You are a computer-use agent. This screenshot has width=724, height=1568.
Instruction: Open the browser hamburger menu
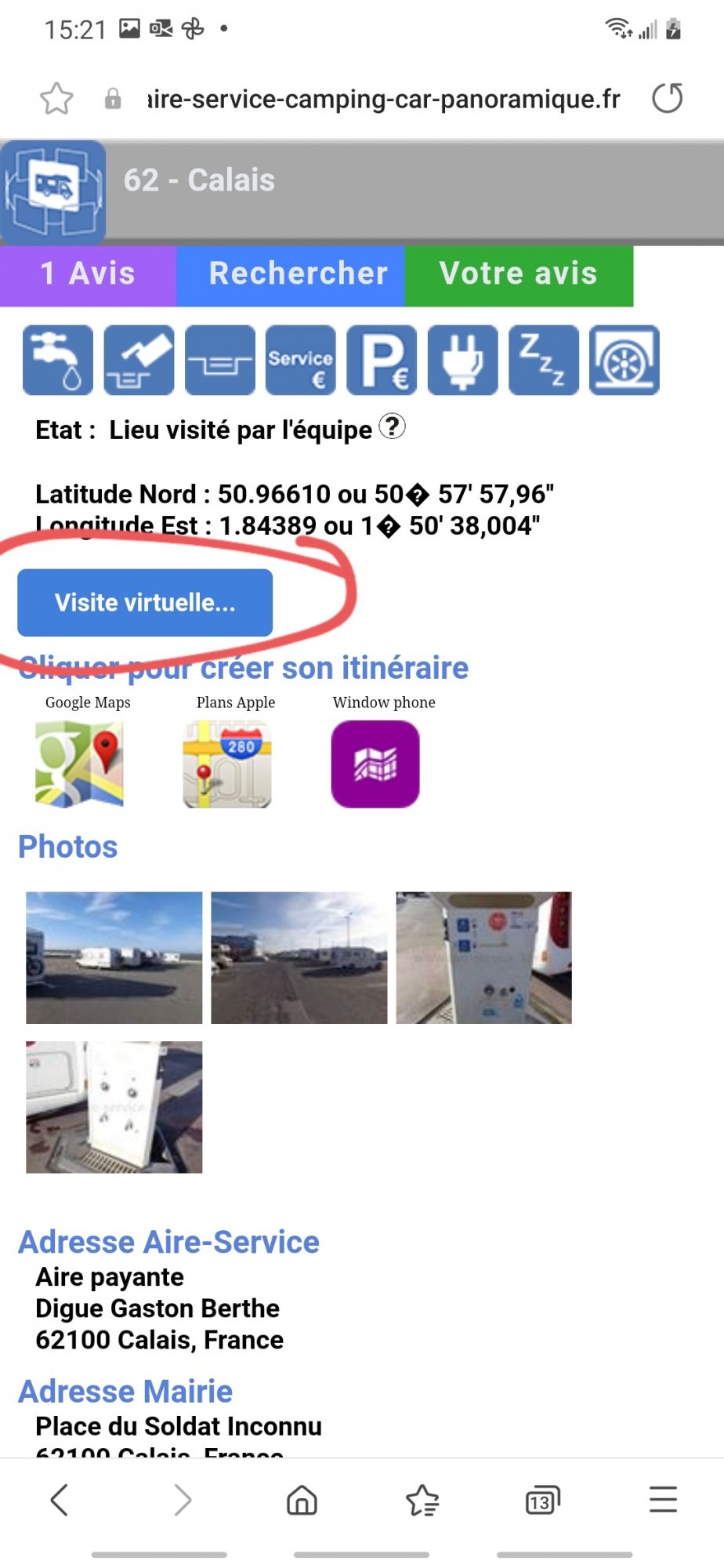(x=663, y=1500)
